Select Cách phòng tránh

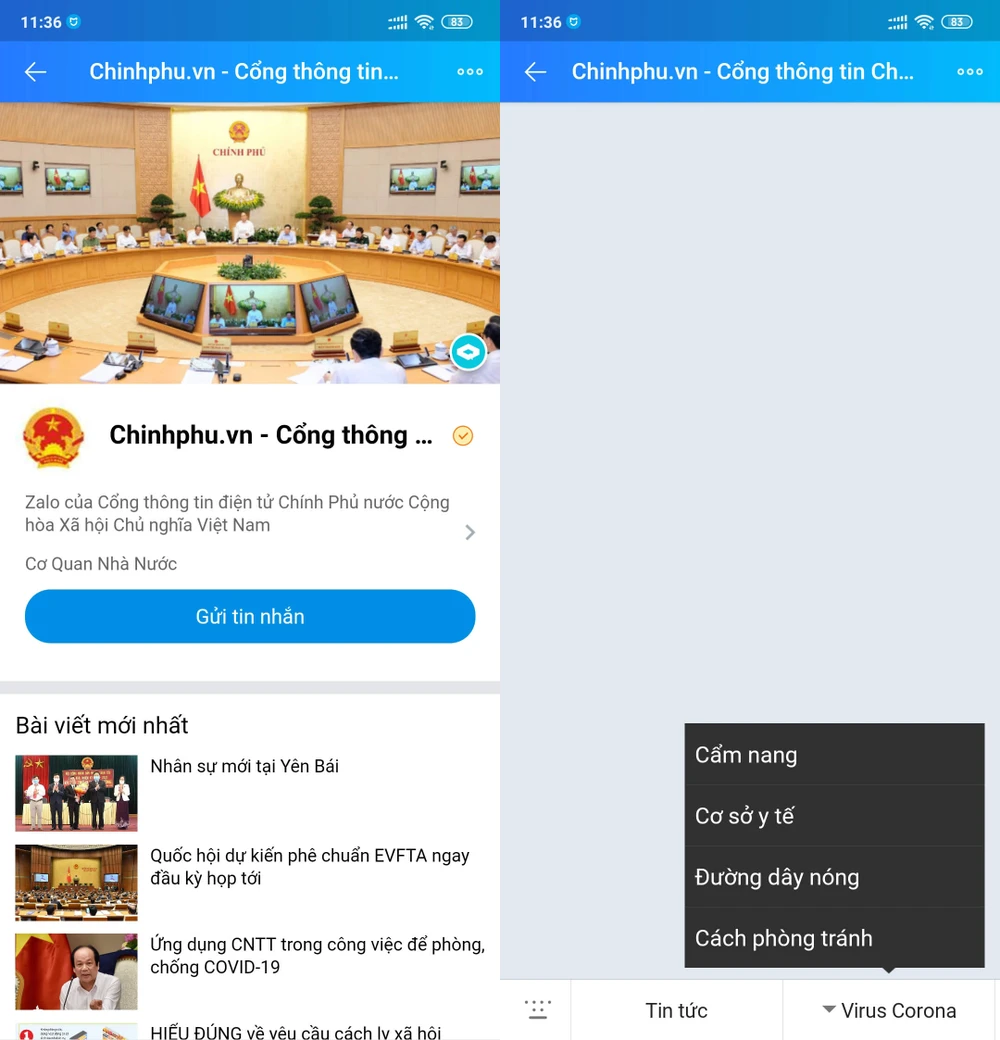(x=834, y=938)
